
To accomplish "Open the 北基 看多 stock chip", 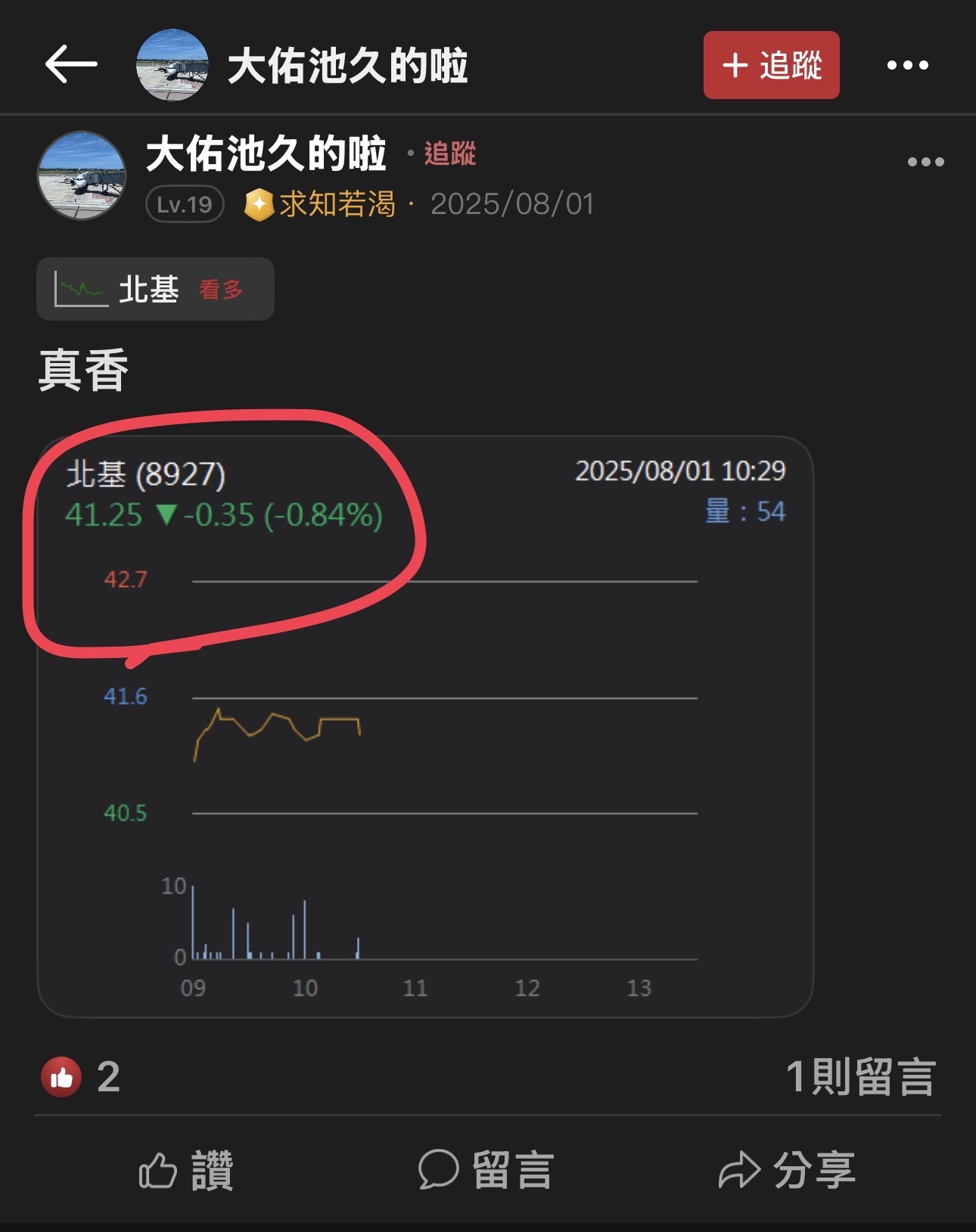I will coord(155,290).
